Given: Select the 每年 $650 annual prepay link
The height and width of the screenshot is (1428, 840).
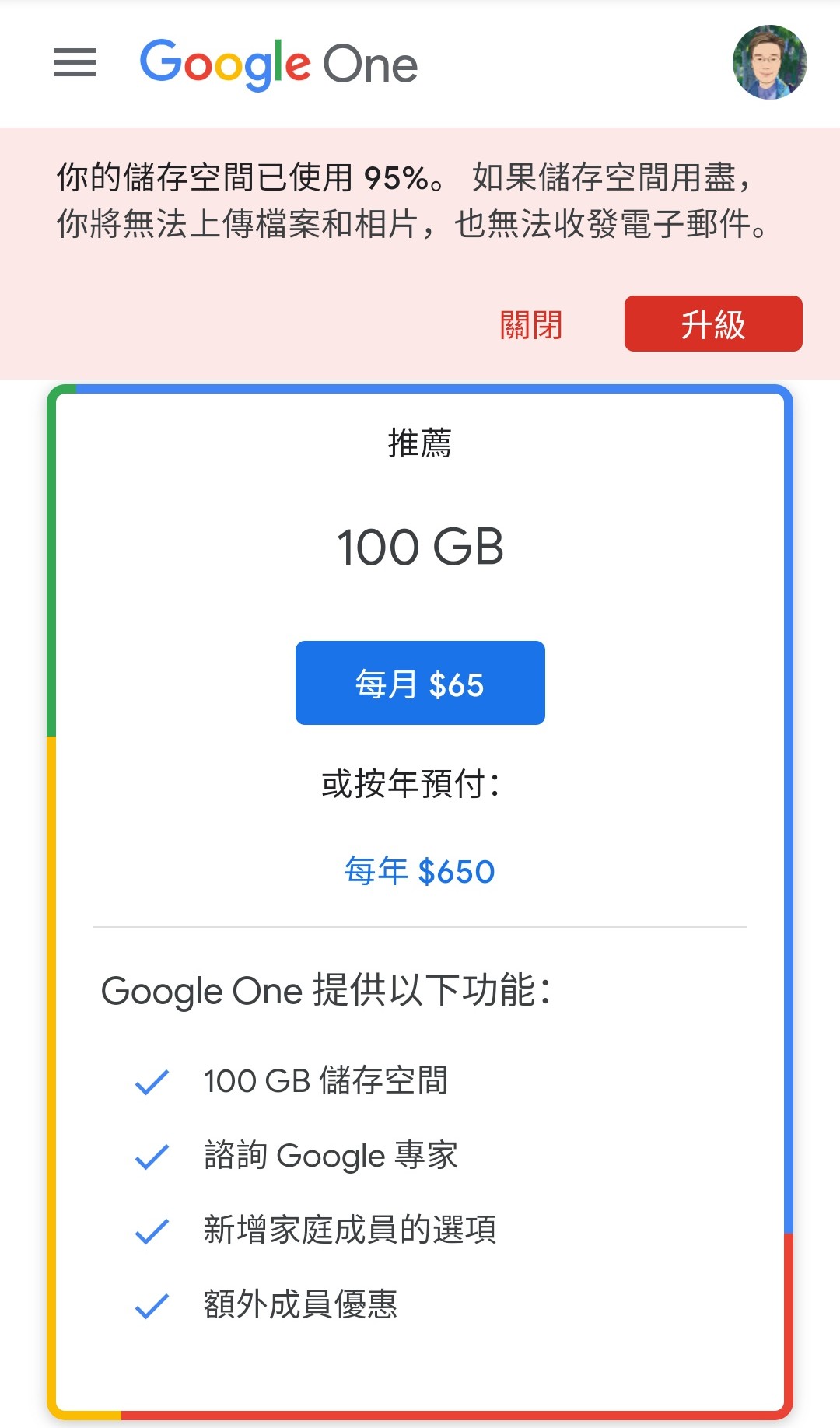Looking at the screenshot, I should click(x=420, y=871).
